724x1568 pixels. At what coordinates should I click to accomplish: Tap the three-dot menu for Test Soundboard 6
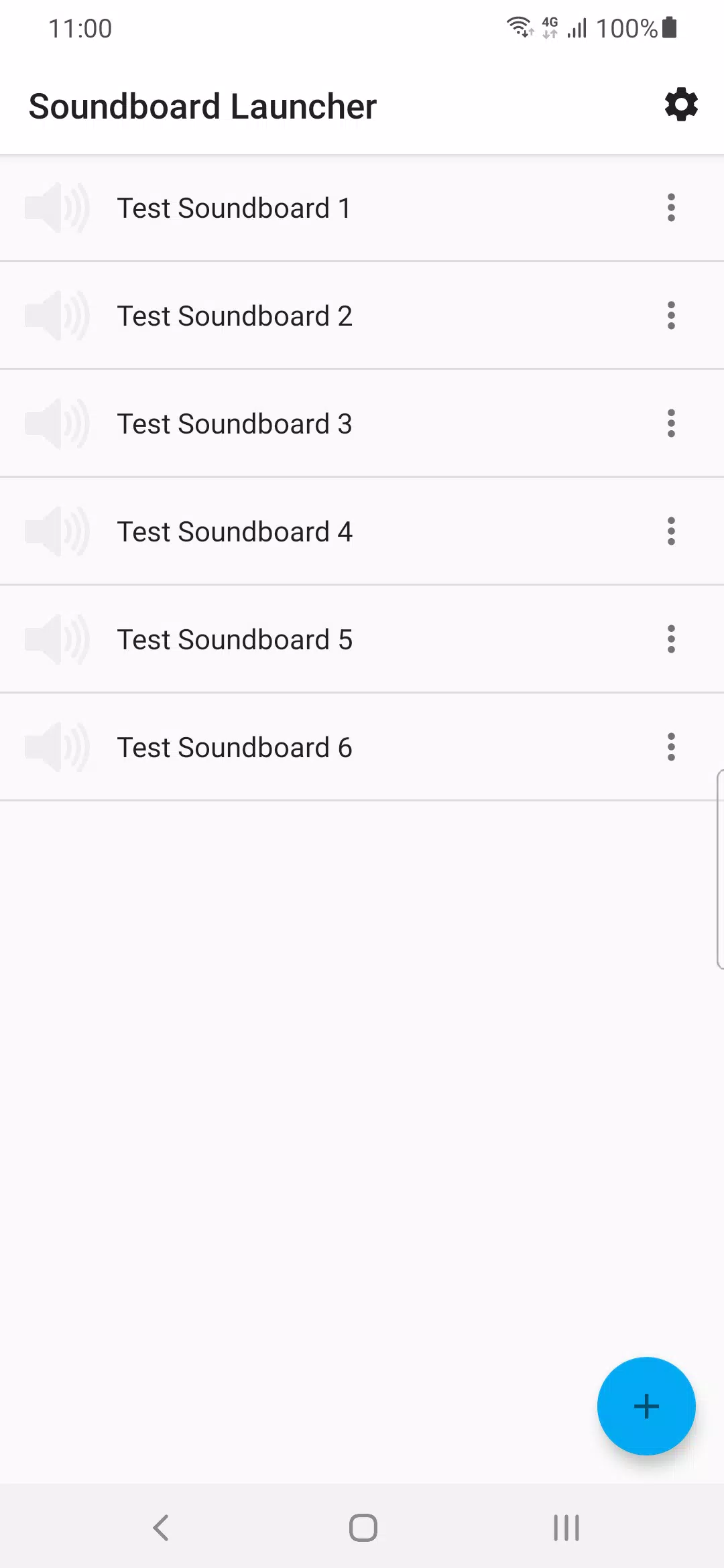pos(671,747)
